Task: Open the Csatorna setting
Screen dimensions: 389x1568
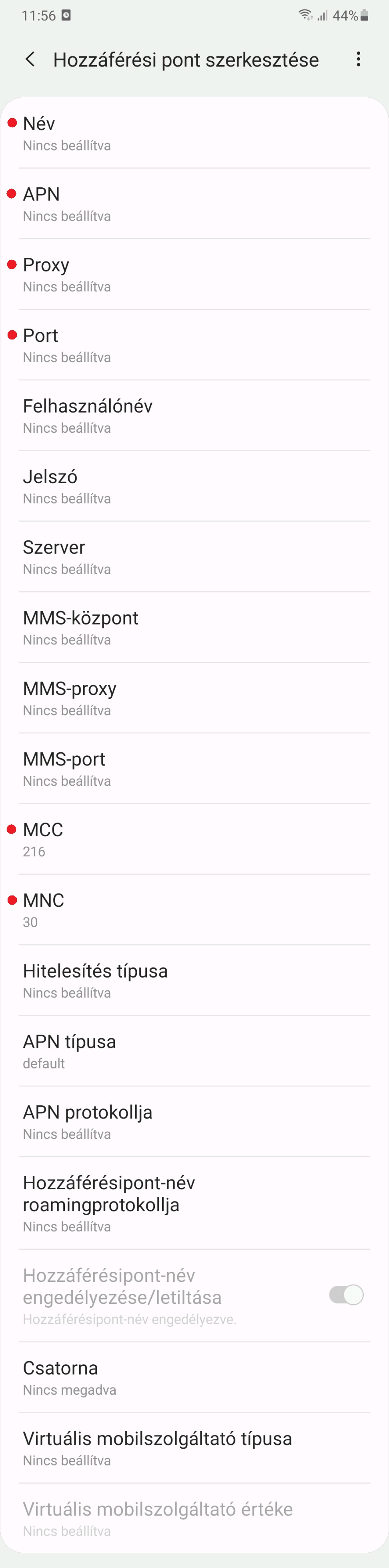Action: 194,1377
